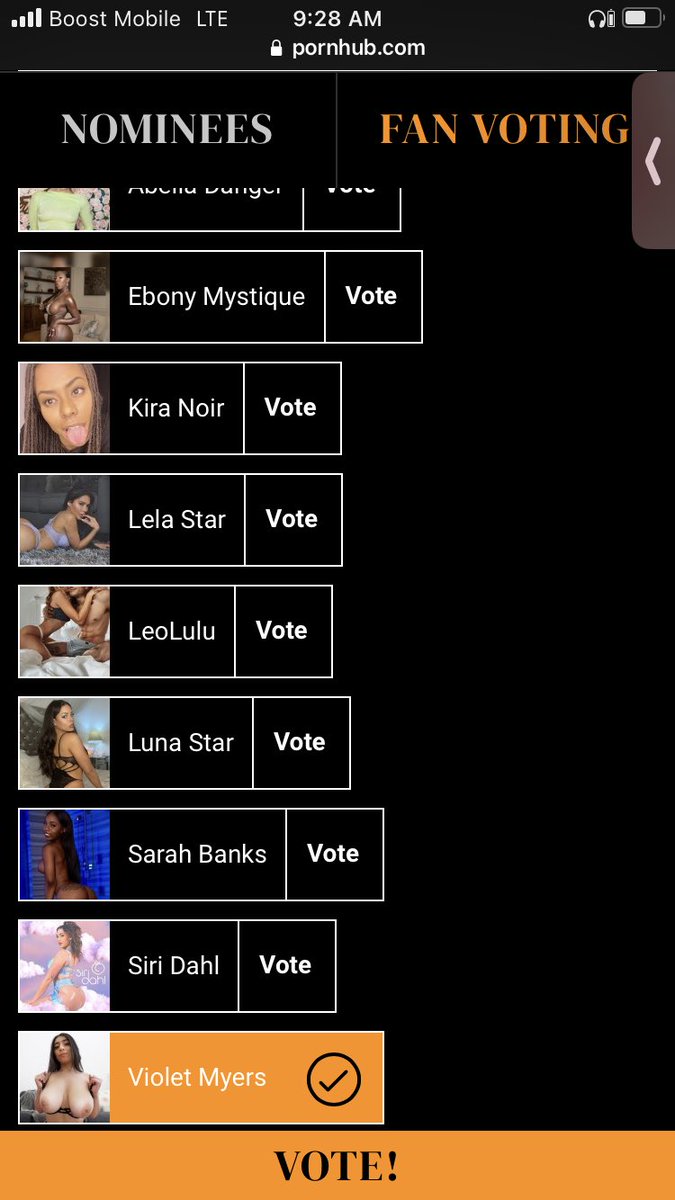675x1200 pixels.
Task: Vote for LeoLulu
Action: pos(282,631)
